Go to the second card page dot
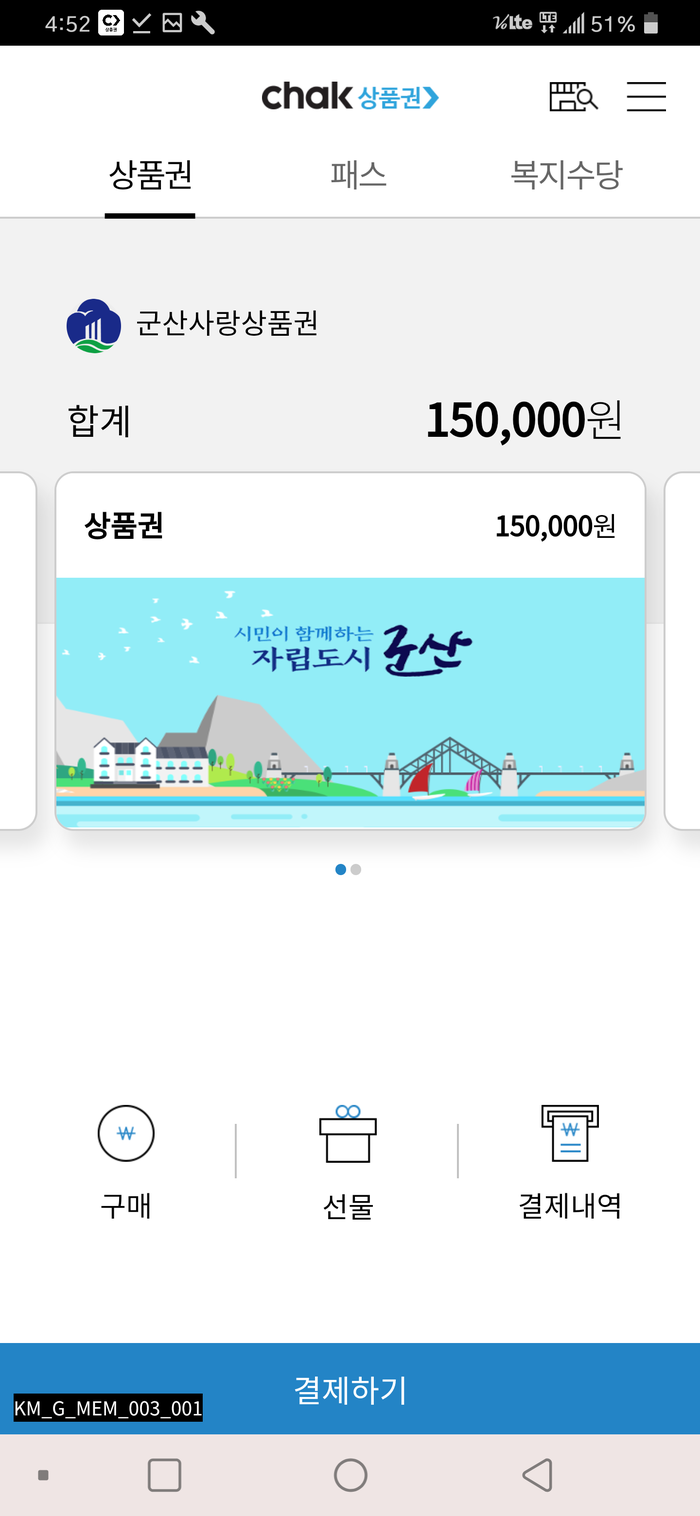 (x=356, y=870)
